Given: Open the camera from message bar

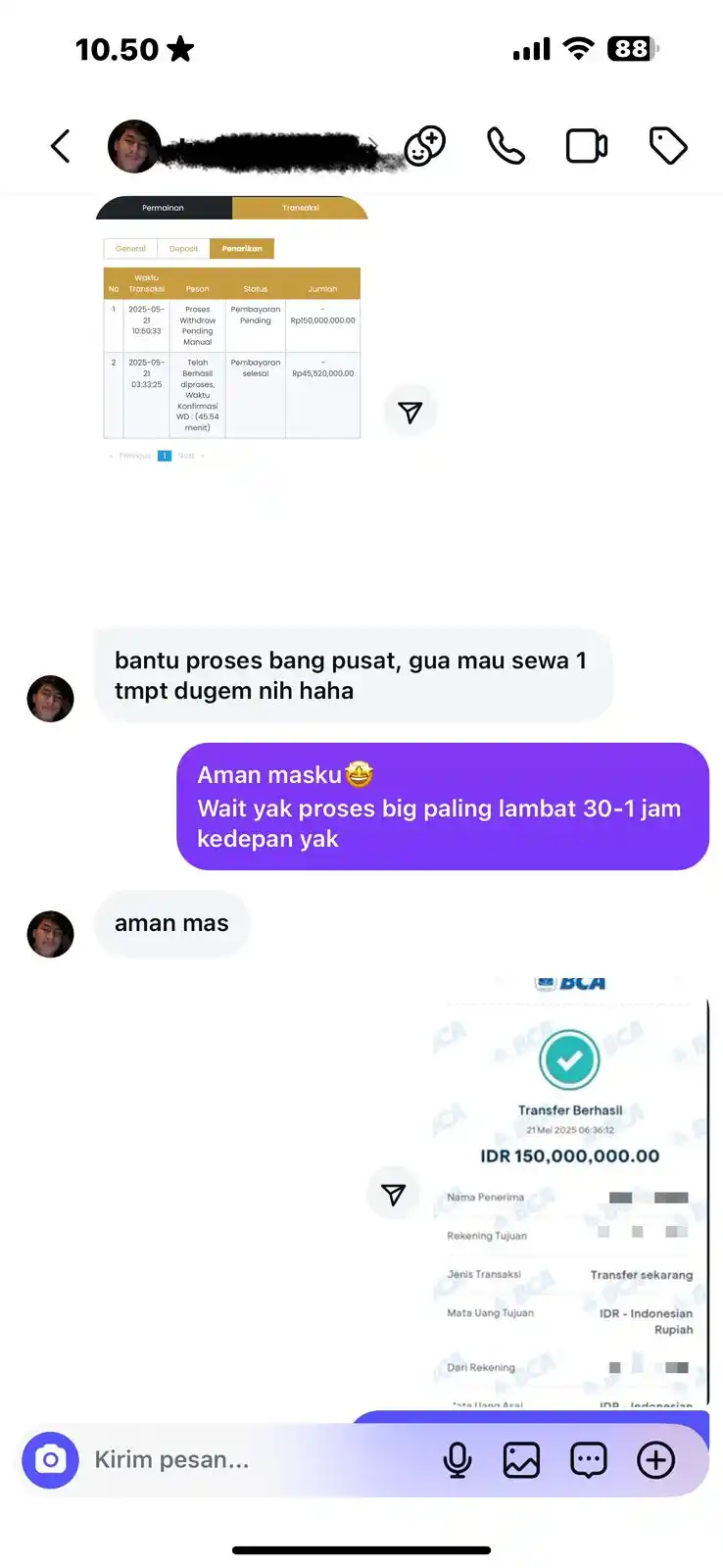Looking at the screenshot, I should coord(50,1460).
